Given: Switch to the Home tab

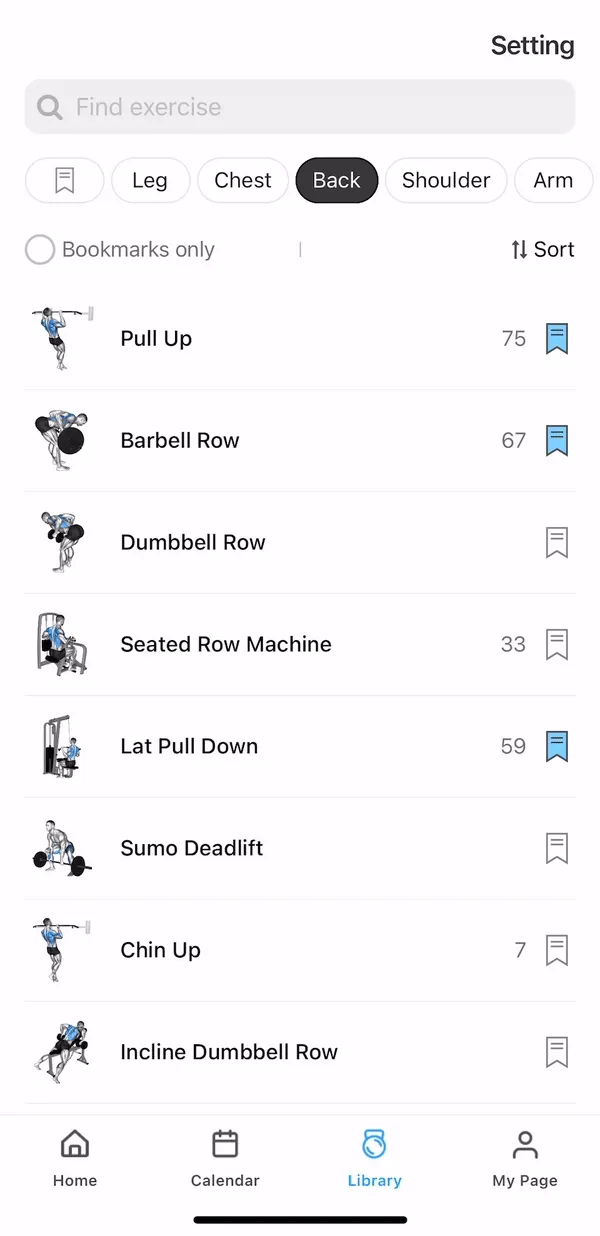Looking at the screenshot, I should click(75, 1158).
